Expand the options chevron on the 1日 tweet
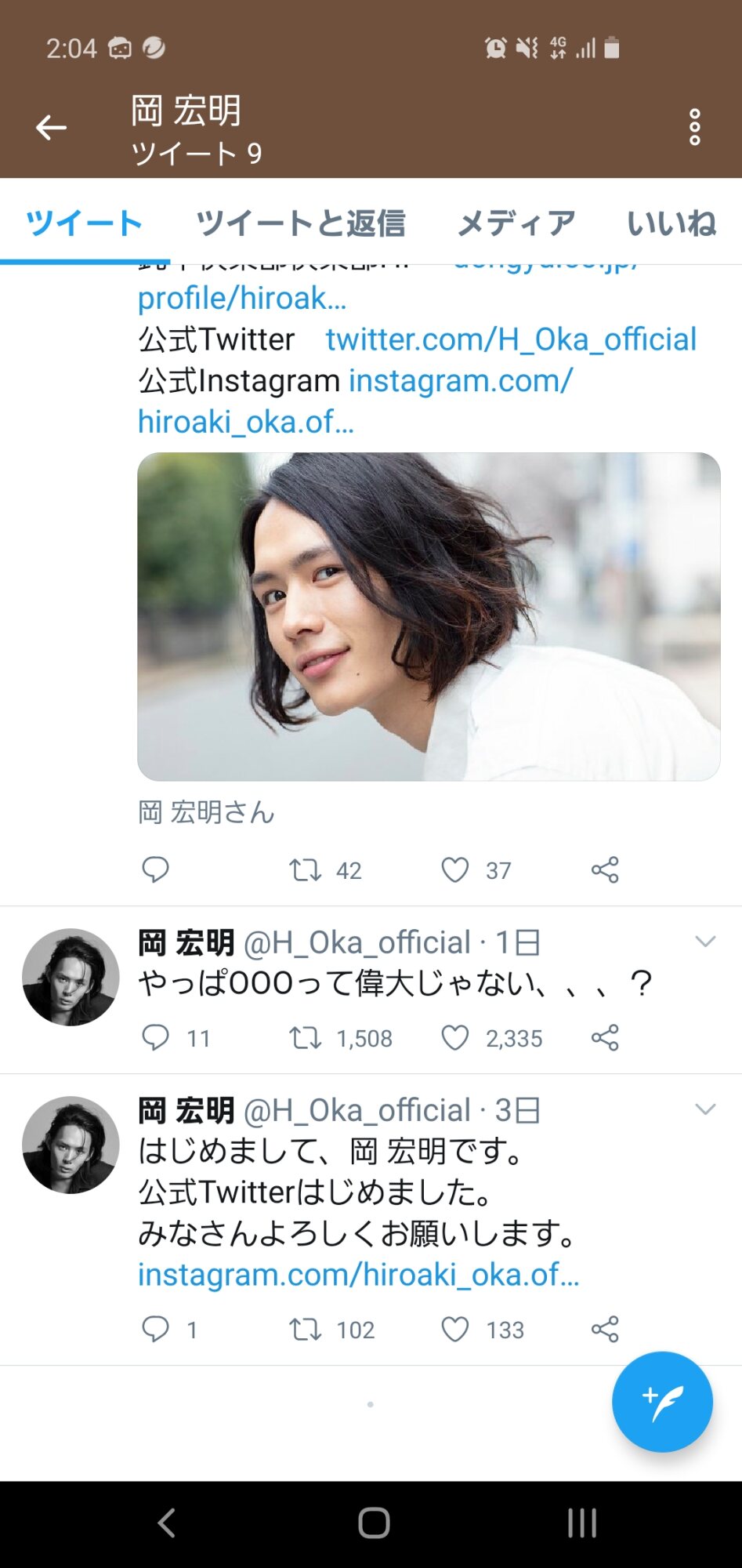This screenshot has width=742, height=1568. 705,942
